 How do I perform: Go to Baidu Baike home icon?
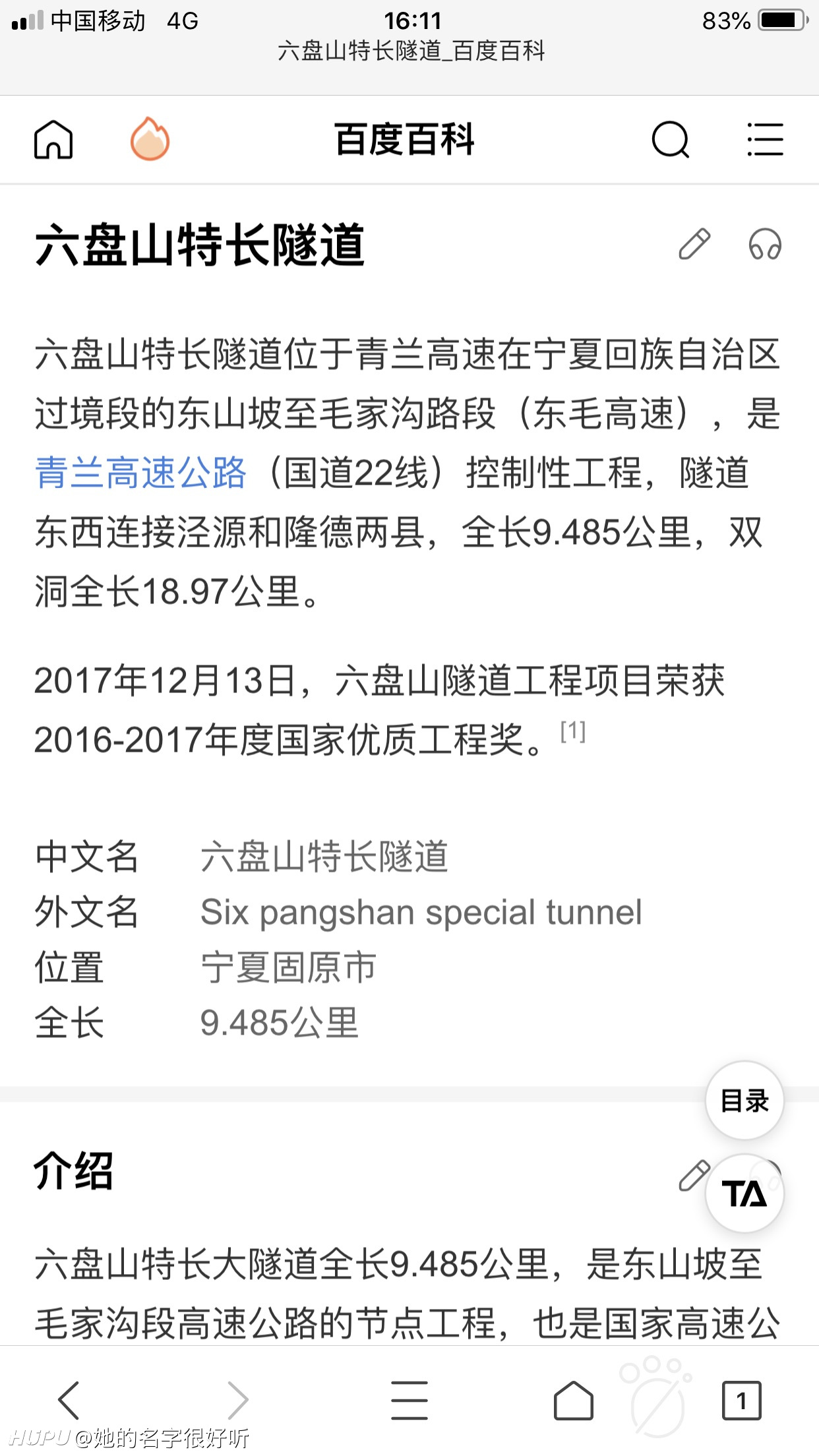tap(53, 140)
